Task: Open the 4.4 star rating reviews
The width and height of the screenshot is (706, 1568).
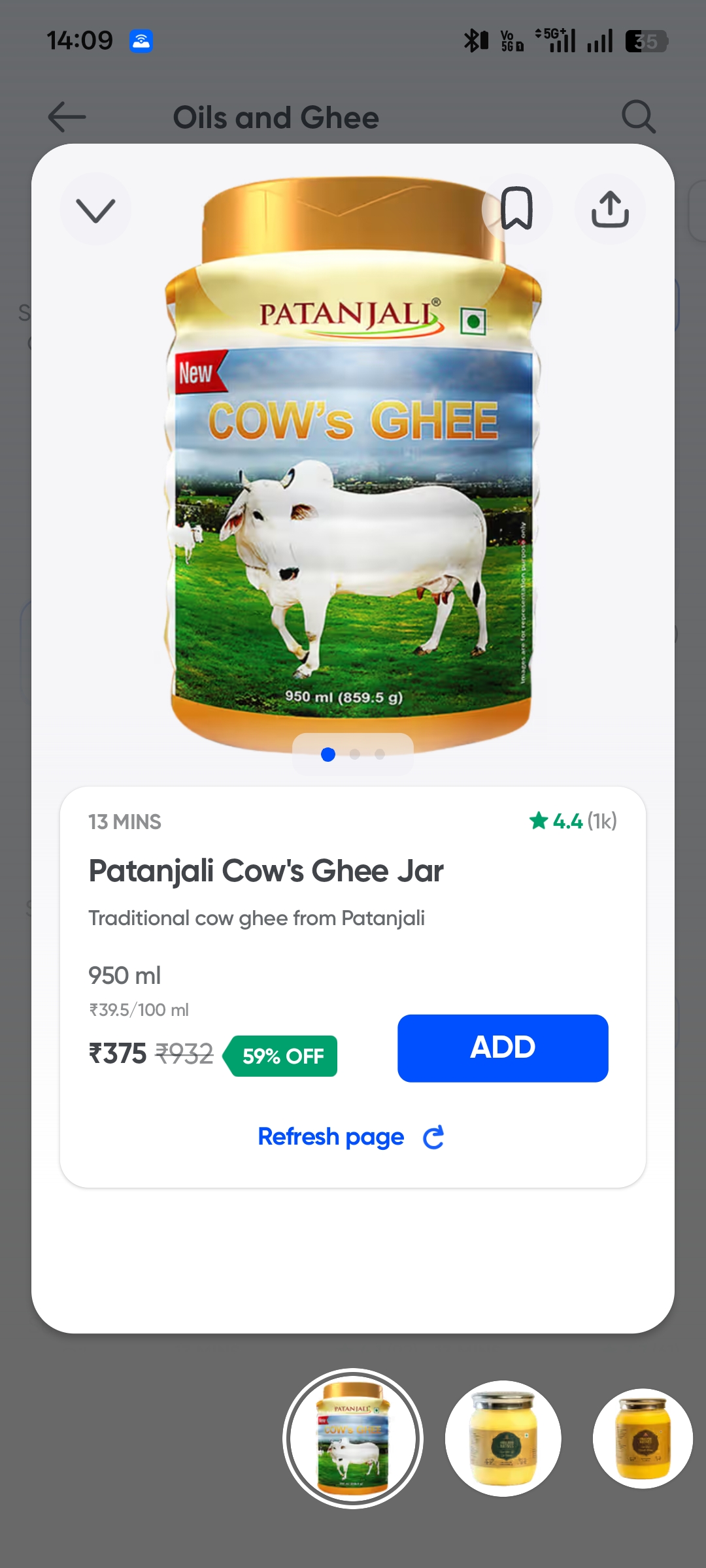Action: (x=573, y=821)
